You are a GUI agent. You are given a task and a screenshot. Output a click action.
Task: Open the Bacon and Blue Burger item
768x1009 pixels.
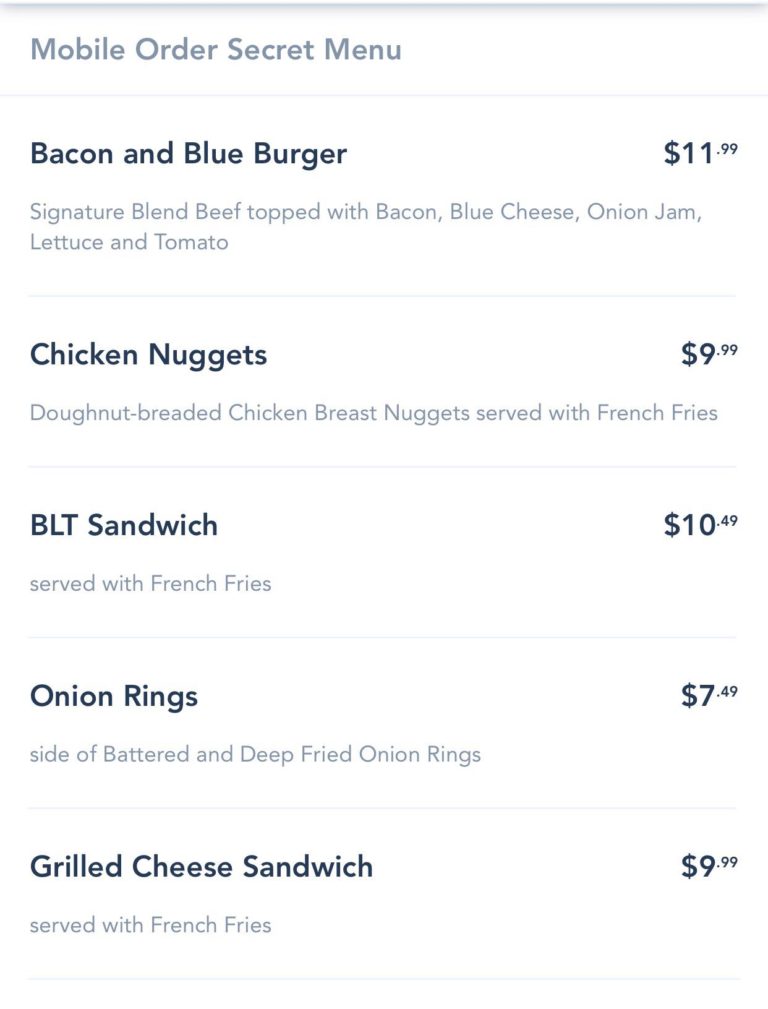click(189, 154)
